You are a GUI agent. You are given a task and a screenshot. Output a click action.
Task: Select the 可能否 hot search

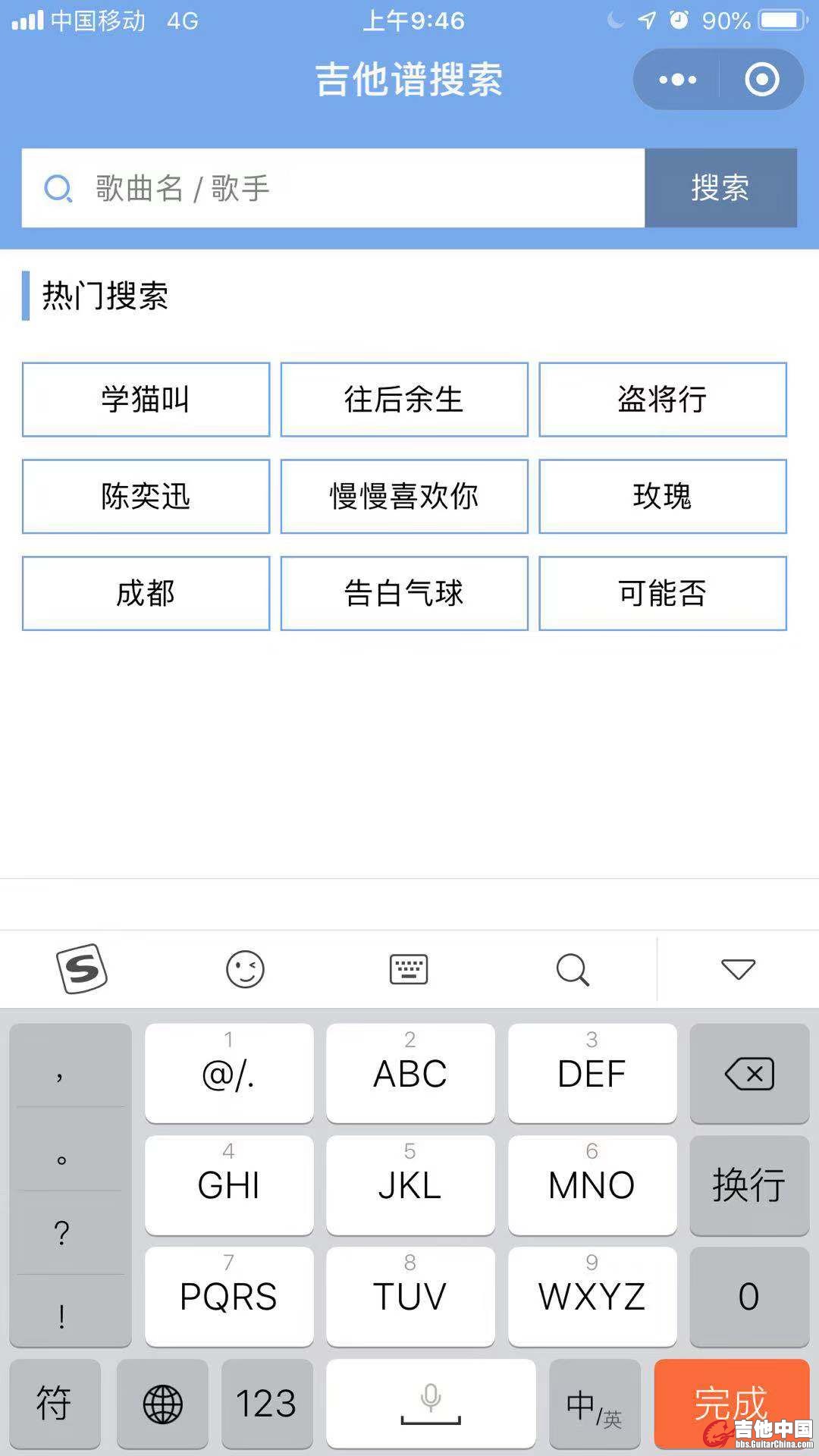pyautogui.click(x=662, y=593)
